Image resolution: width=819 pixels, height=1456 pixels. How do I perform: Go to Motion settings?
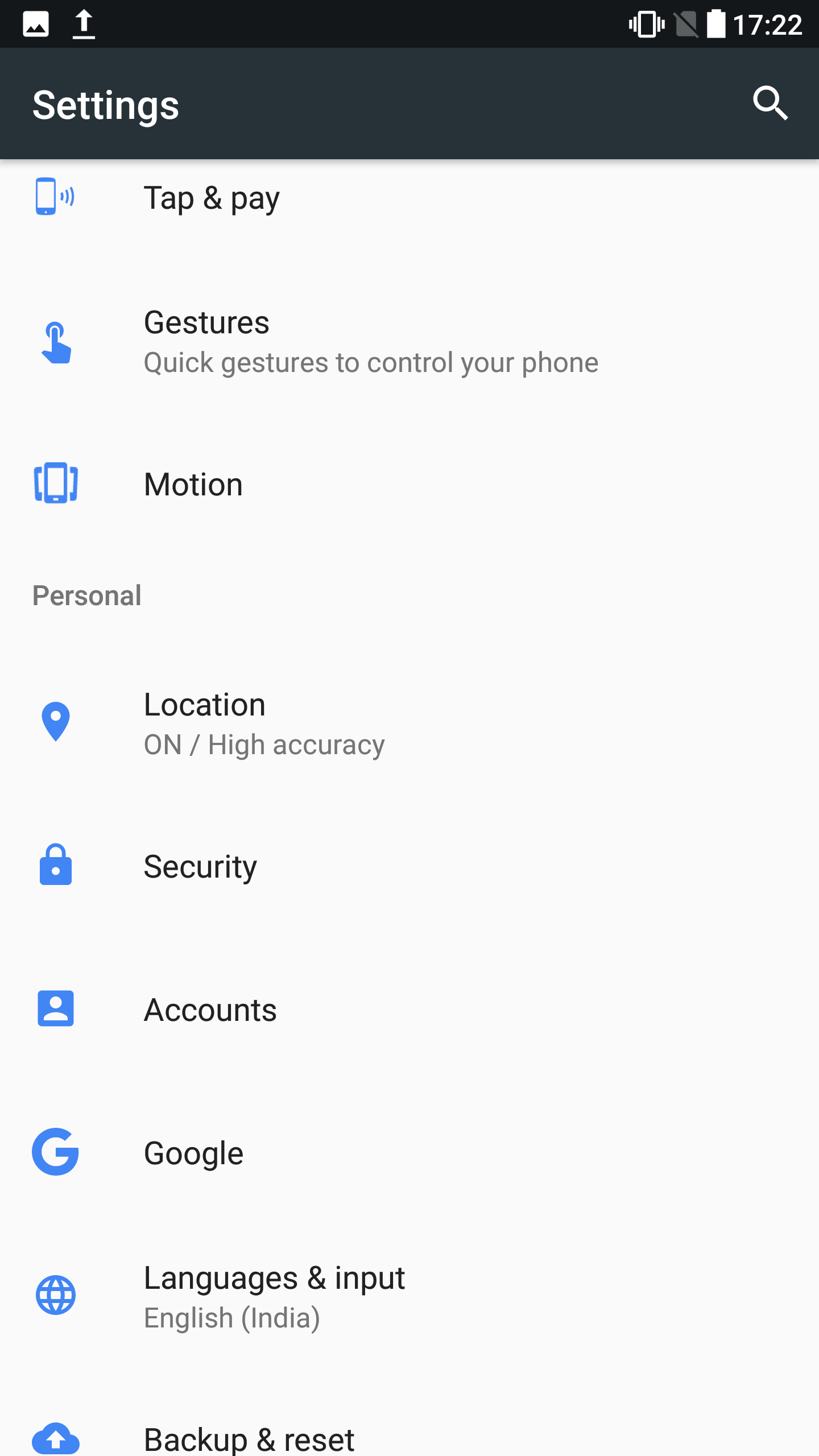tap(193, 485)
